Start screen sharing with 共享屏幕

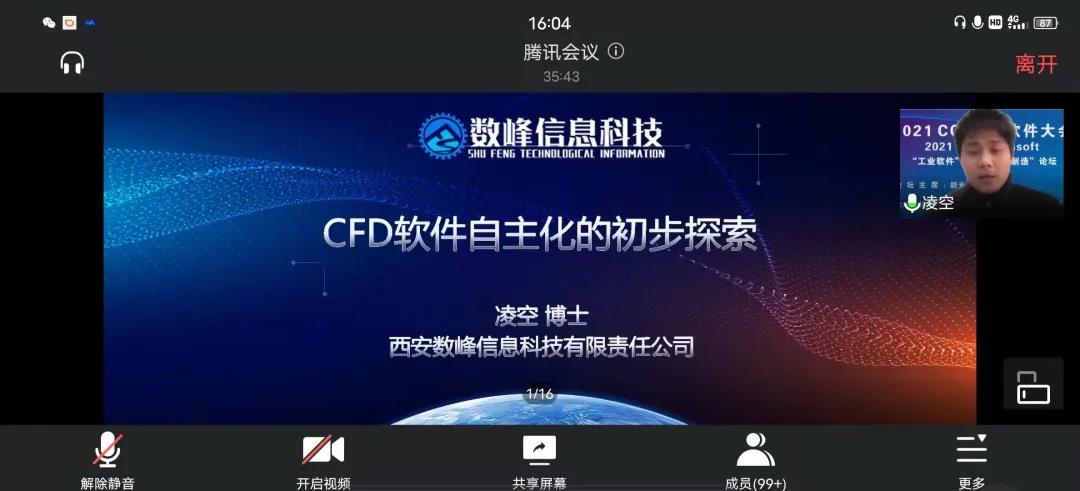click(x=539, y=459)
